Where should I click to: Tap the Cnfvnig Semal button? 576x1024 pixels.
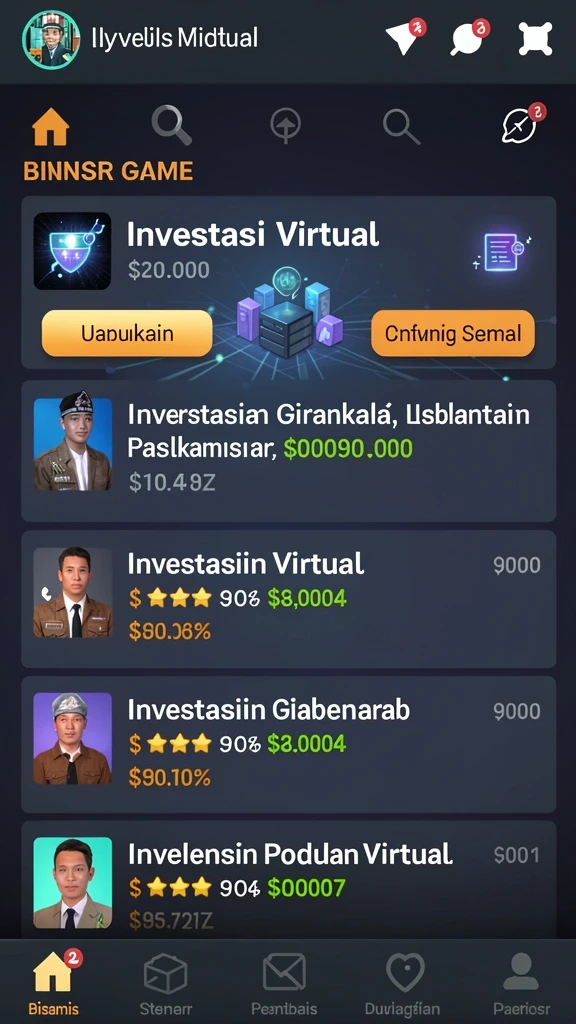[x=453, y=333]
